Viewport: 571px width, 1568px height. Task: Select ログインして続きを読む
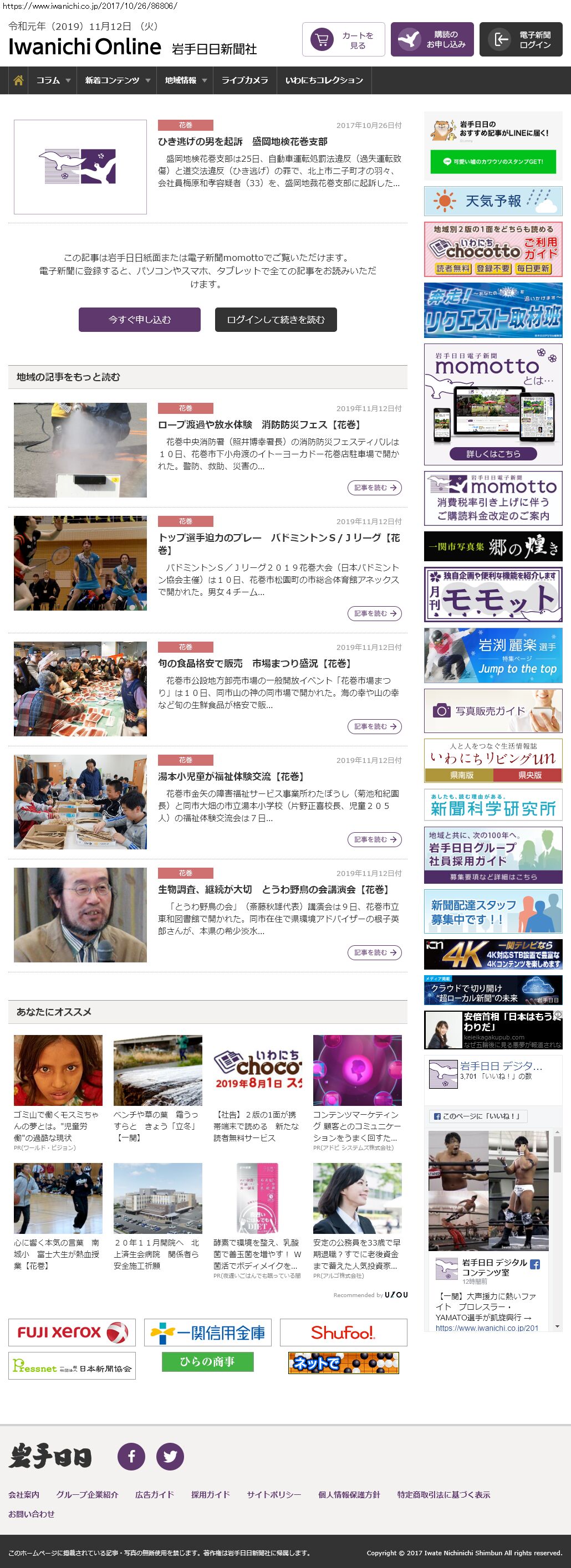(x=275, y=320)
